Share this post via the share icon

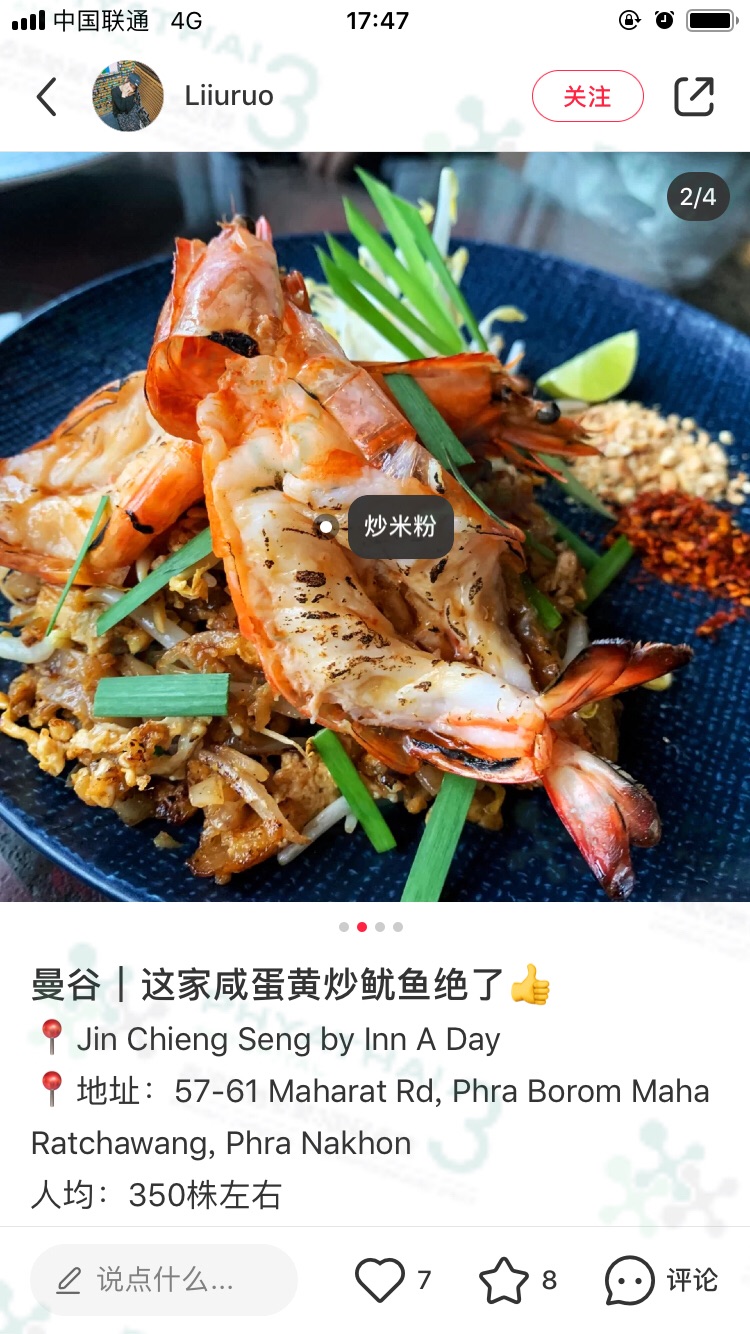[x=694, y=97]
